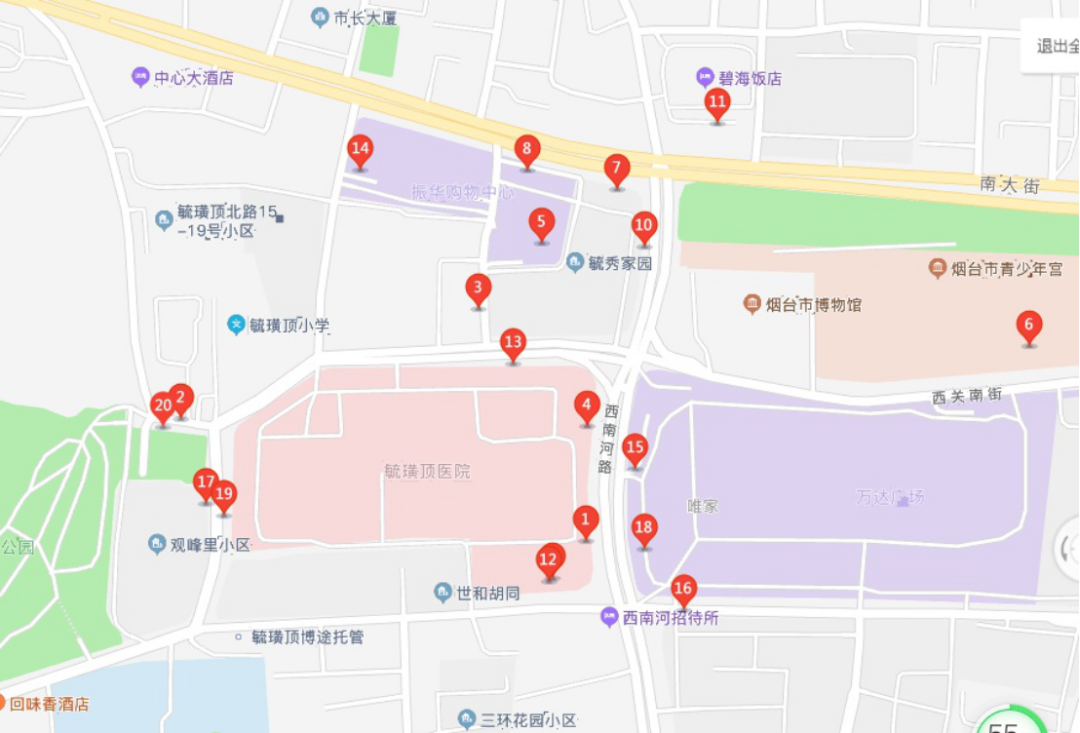Tap map pin number 16

[x=683, y=589]
